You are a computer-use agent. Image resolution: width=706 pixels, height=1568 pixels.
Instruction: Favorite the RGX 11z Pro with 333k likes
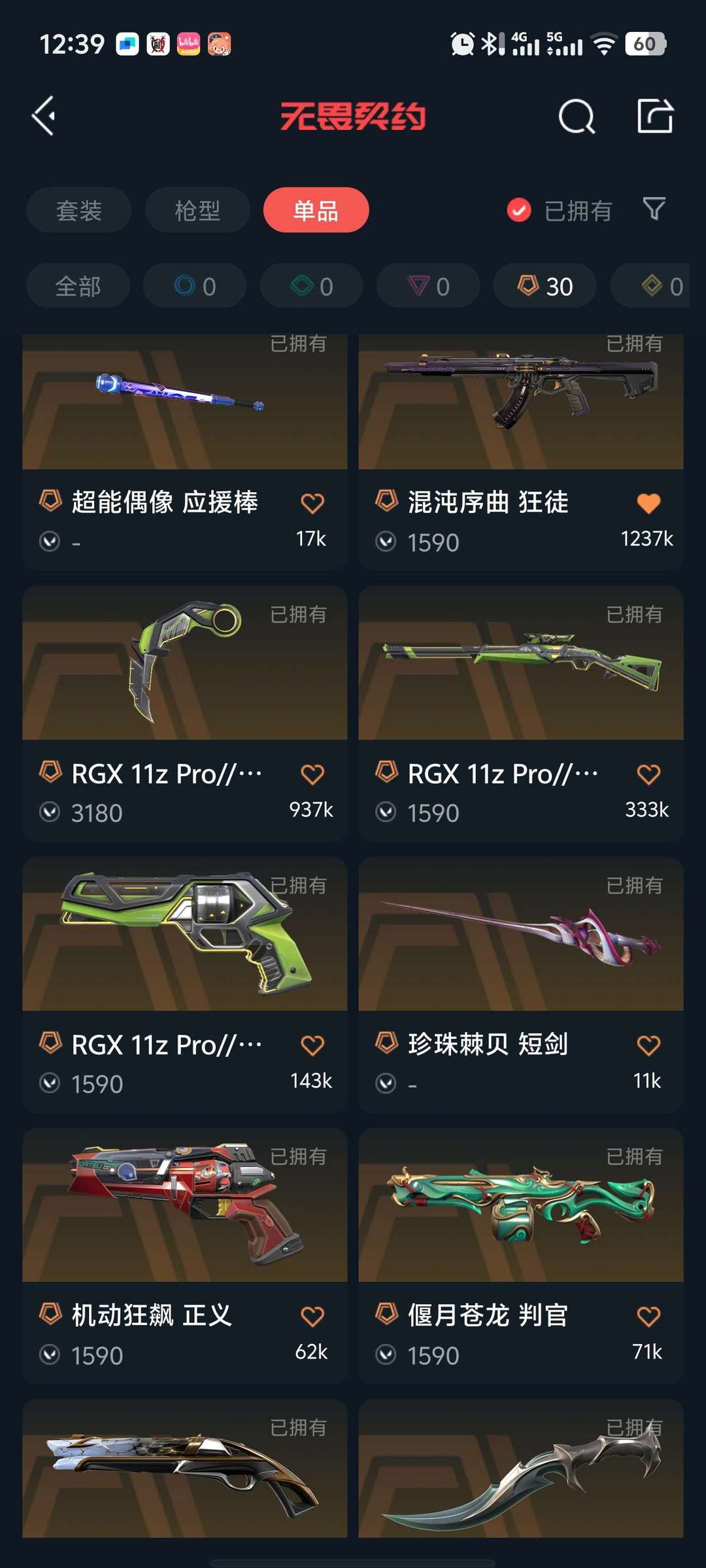pos(648,774)
